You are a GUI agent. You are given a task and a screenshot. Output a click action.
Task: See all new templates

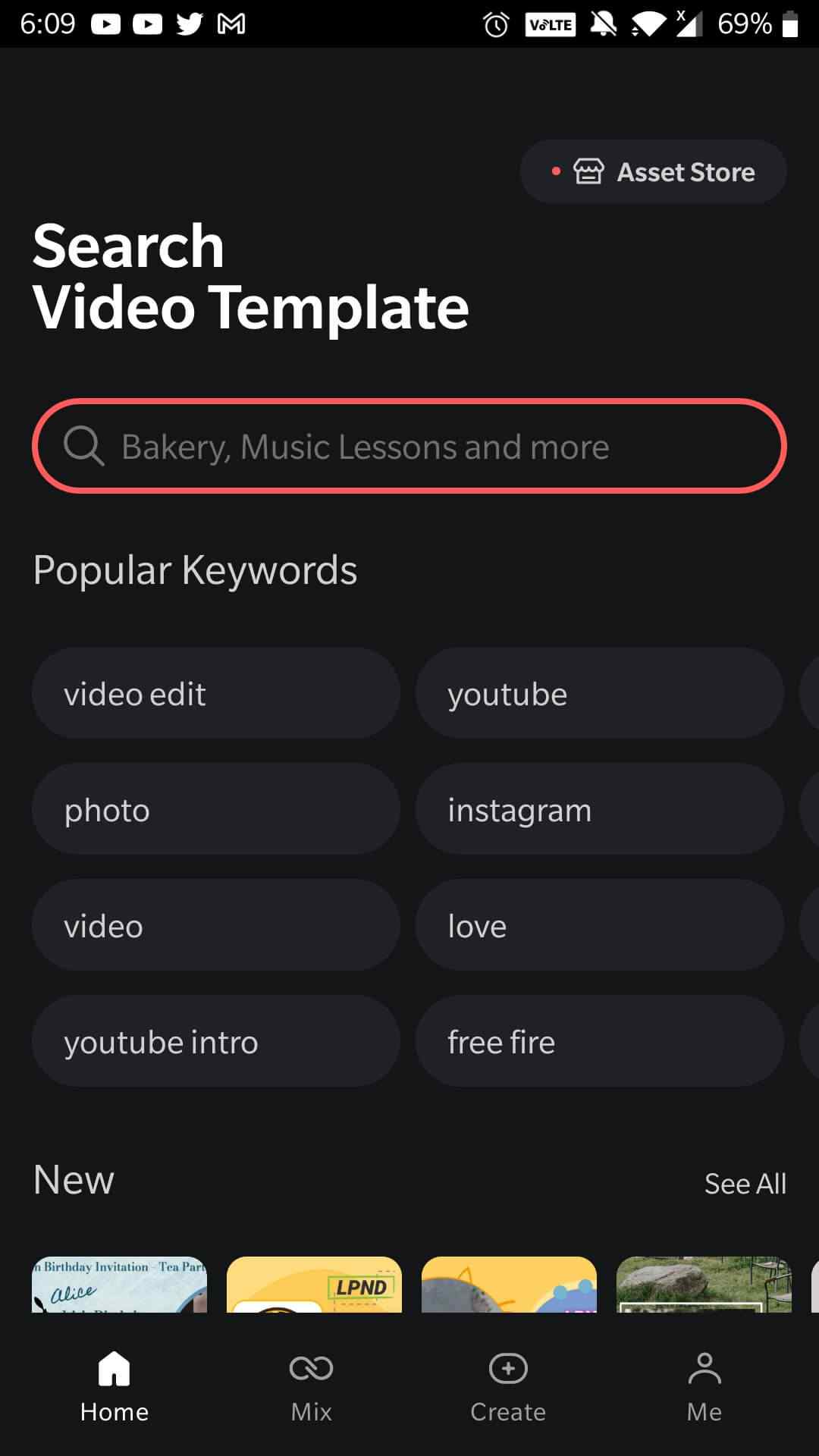(x=745, y=1184)
